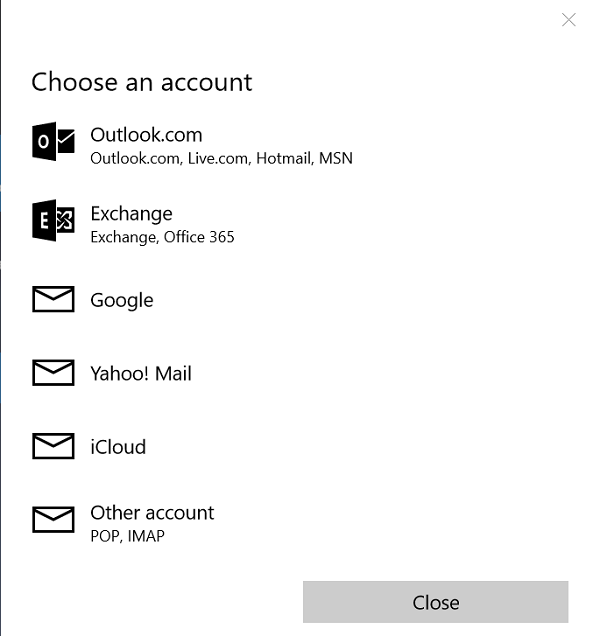Dismiss the dialog with the X icon
The image size is (600, 636).
569,20
